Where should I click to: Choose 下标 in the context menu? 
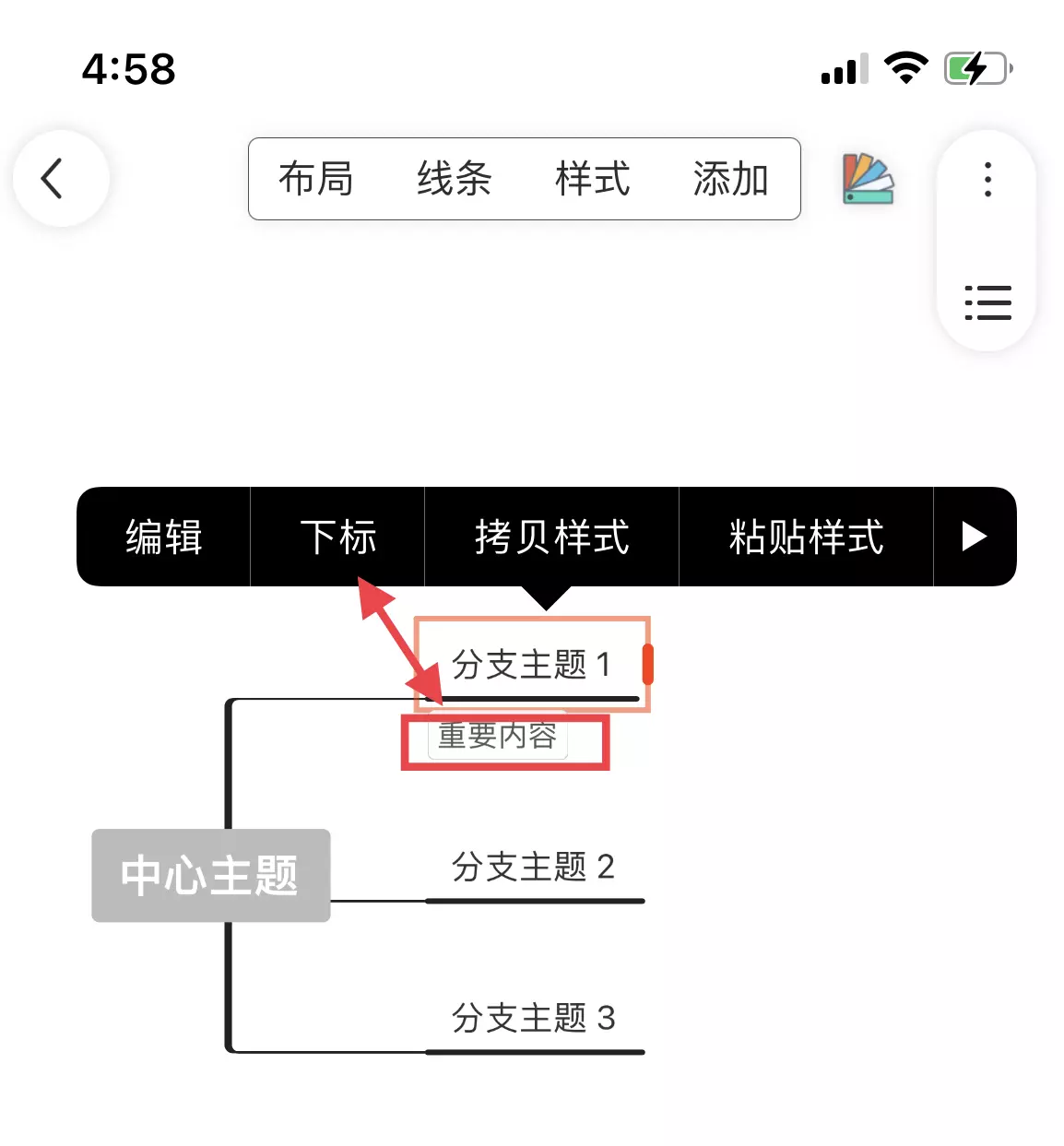pos(338,538)
